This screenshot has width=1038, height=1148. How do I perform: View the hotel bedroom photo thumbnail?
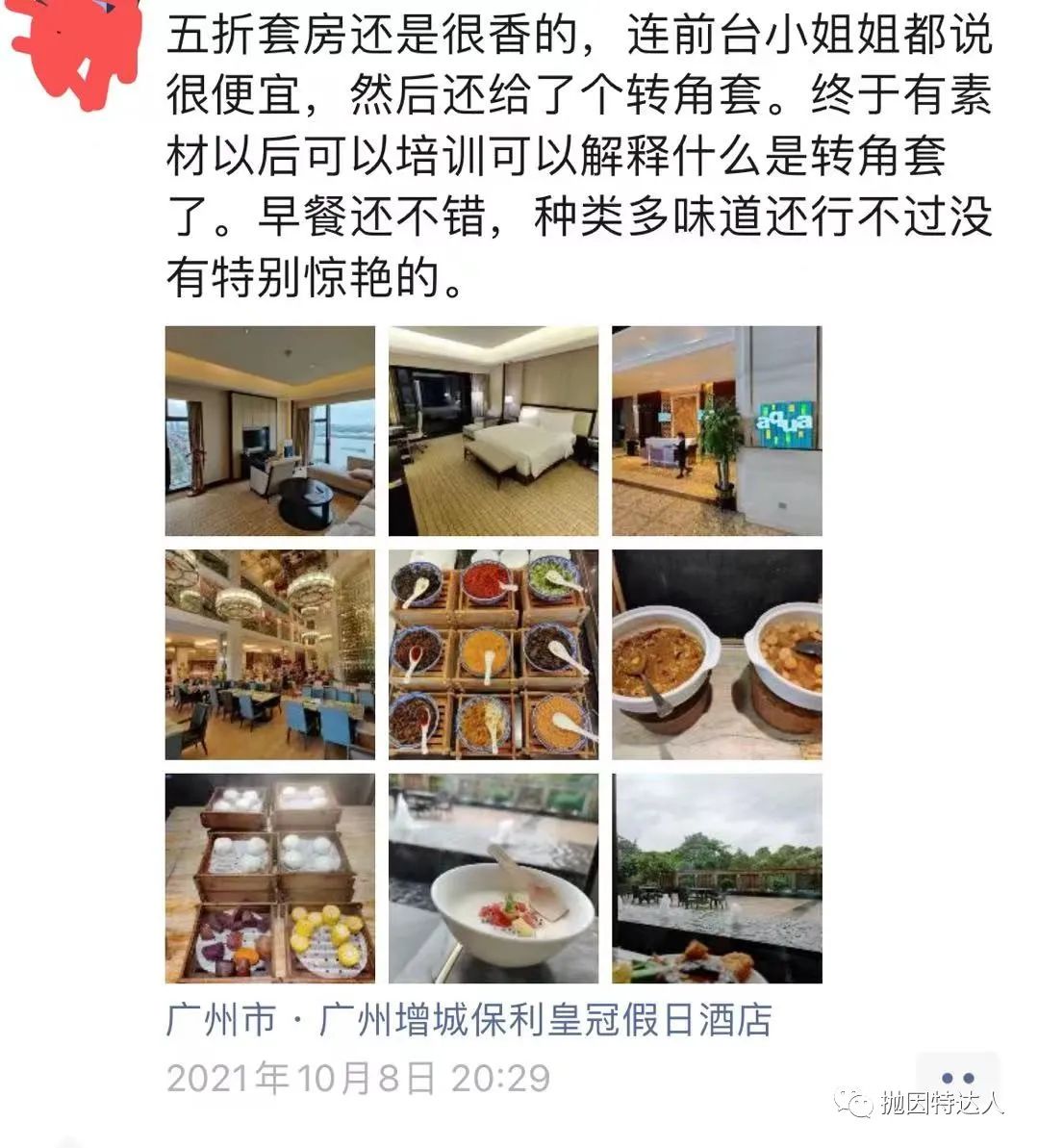tap(493, 430)
